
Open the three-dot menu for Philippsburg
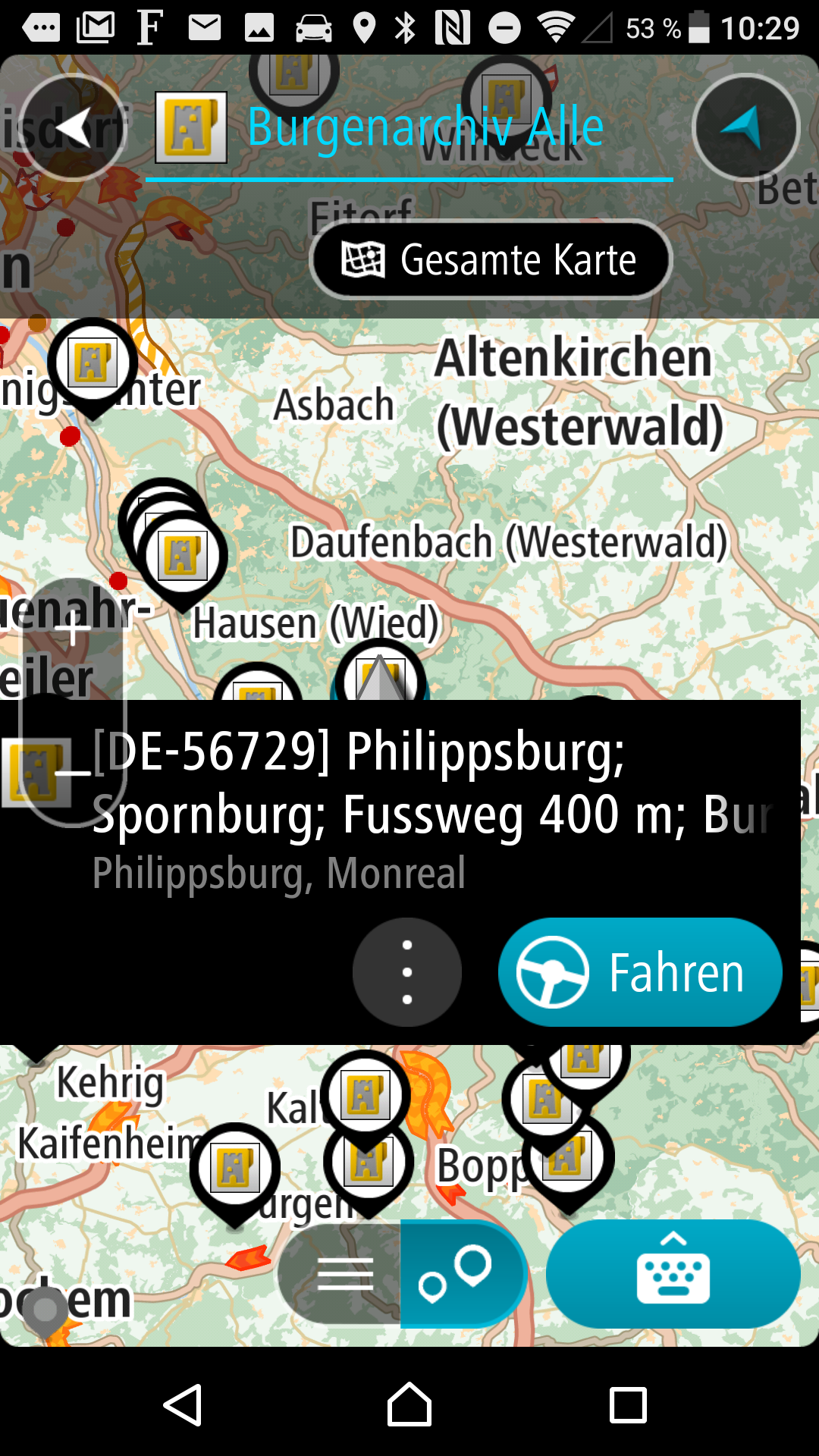click(x=407, y=972)
